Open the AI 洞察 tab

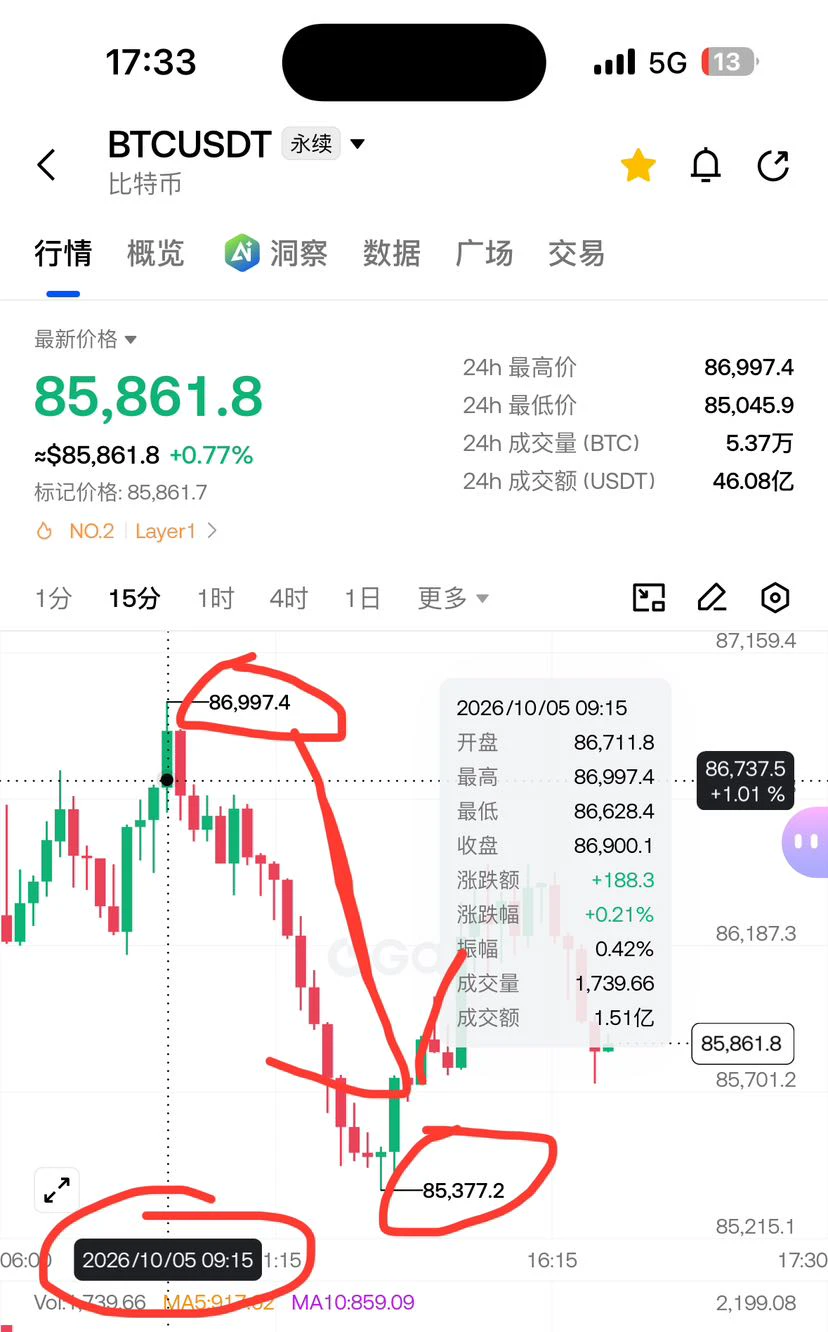click(276, 253)
